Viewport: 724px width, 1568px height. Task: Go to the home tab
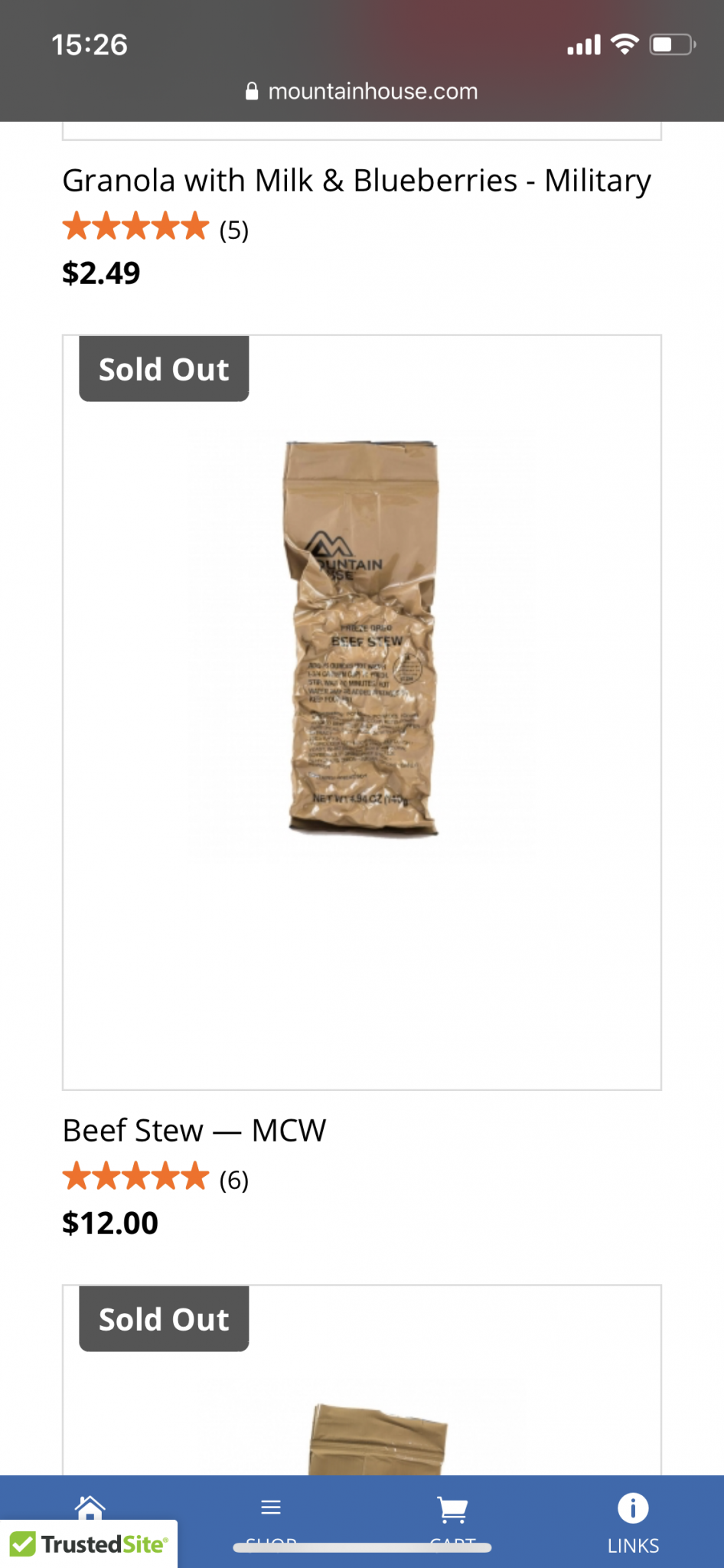[x=90, y=1507]
